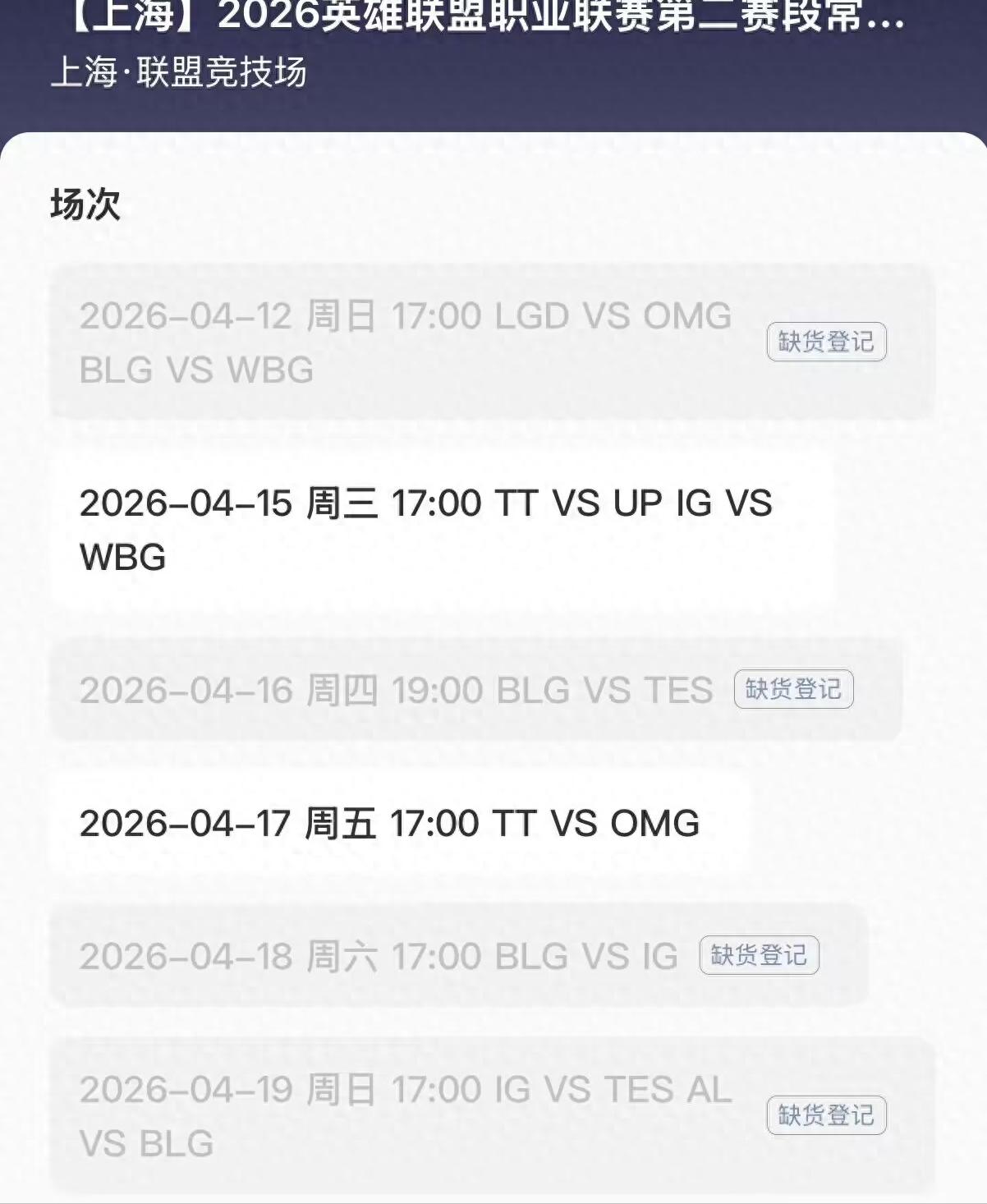Register out-of-stock for April 12 session
Viewport: 987px width, 1204px height.
(x=828, y=342)
